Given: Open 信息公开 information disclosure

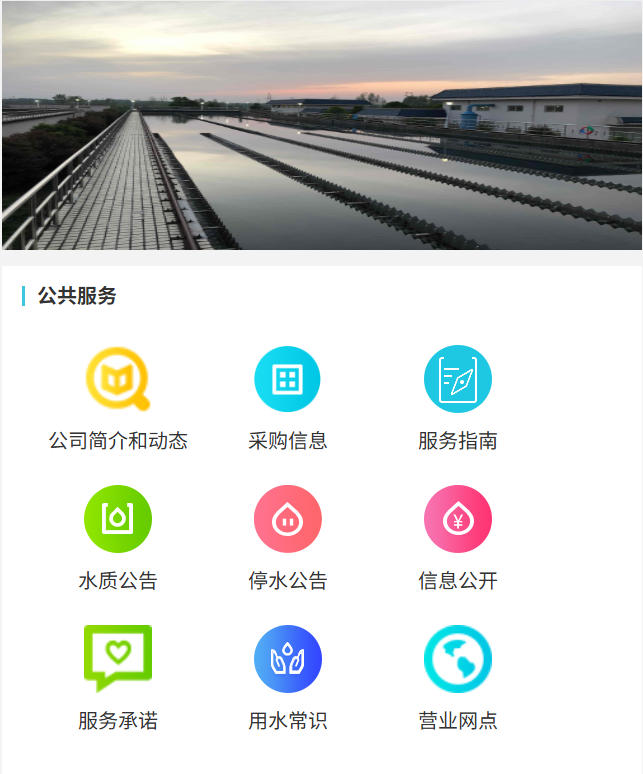Looking at the screenshot, I should 458,519.
